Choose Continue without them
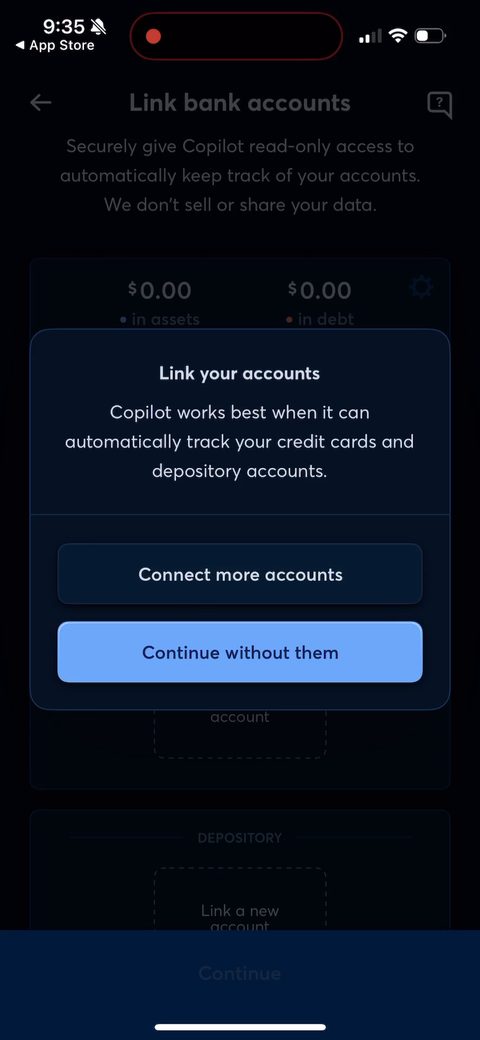 (x=240, y=652)
